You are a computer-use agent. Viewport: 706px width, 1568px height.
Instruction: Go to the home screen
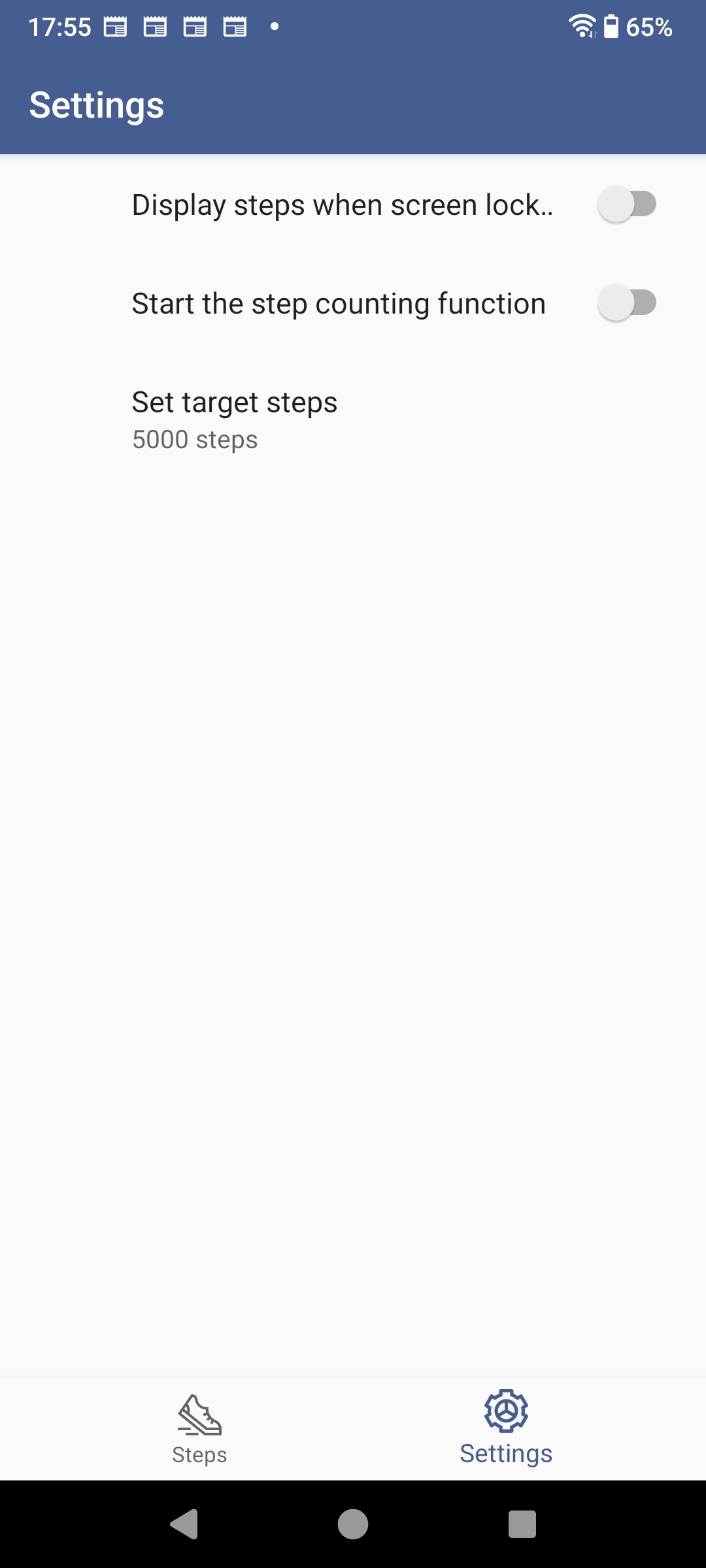coord(353,1524)
